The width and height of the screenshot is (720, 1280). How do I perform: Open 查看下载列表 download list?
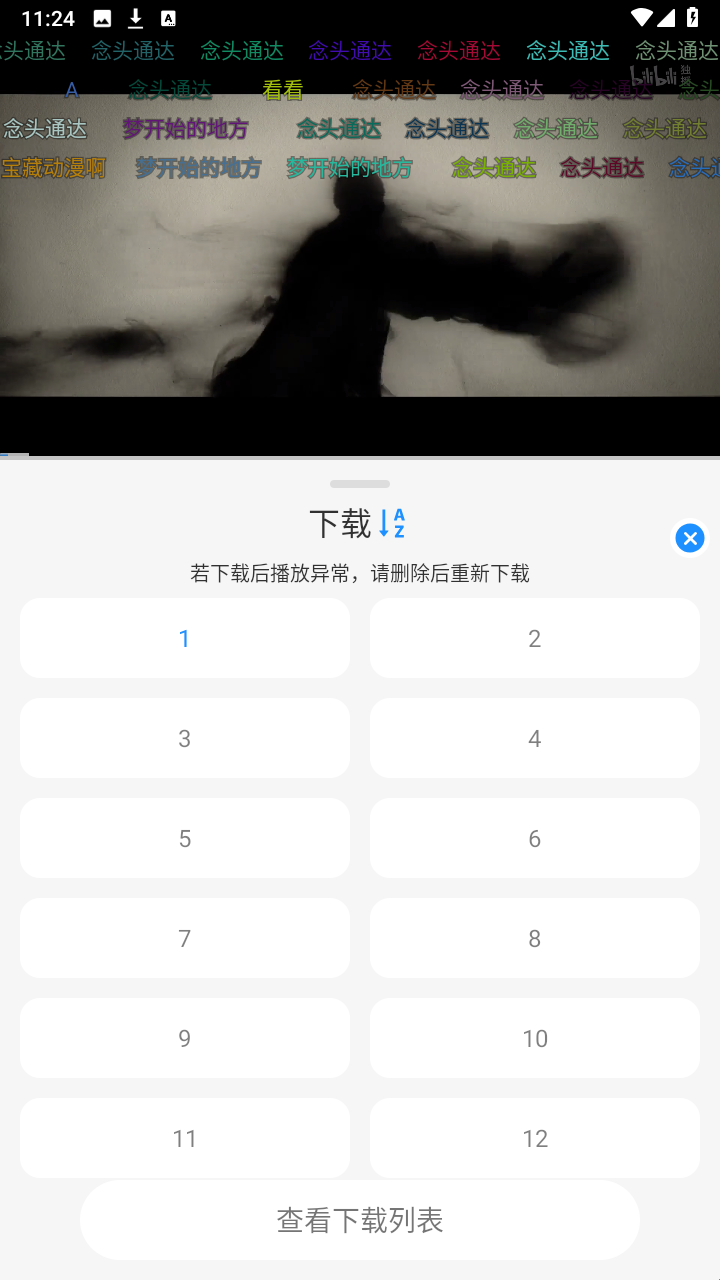[x=360, y=1220]
